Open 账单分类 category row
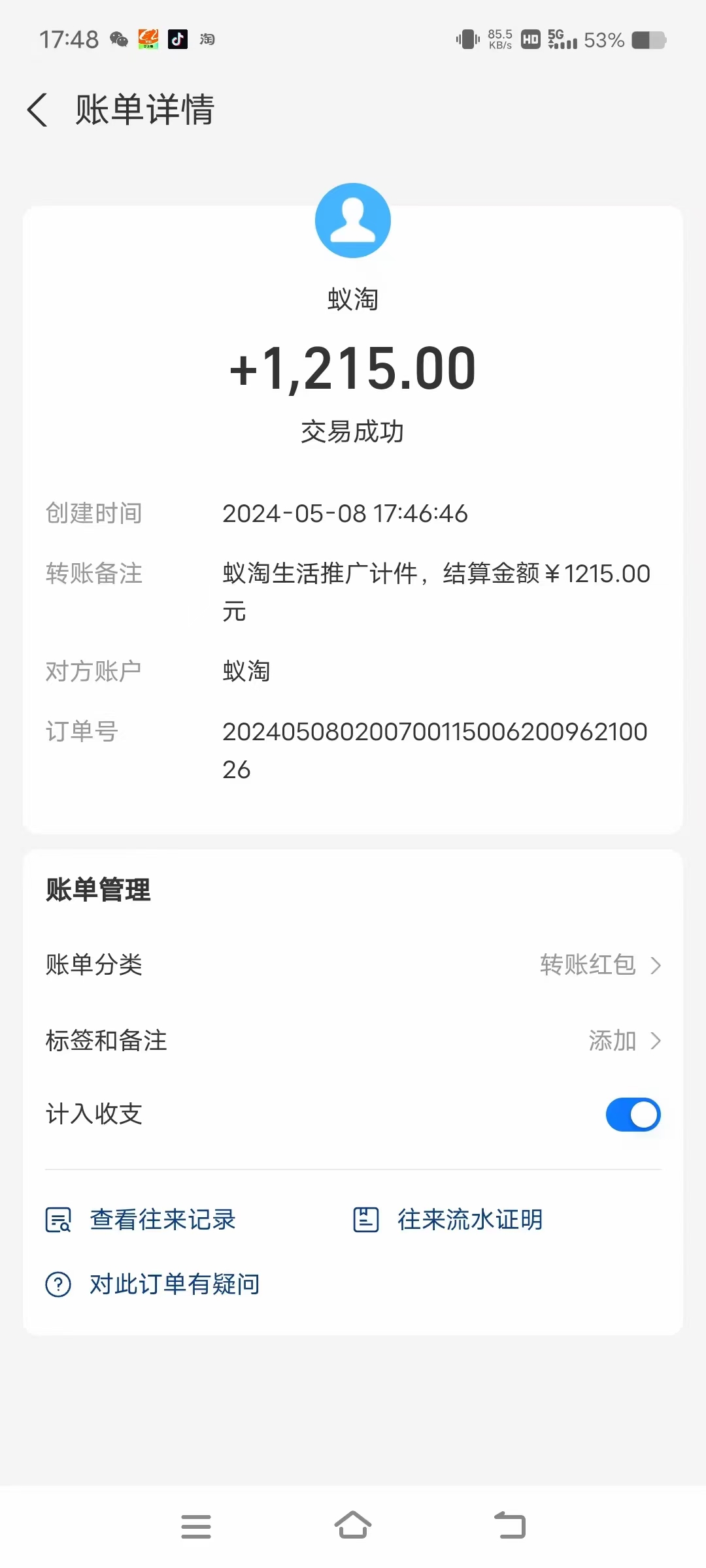This screenshot has height=1568, width=706. (x=353, y=965)
